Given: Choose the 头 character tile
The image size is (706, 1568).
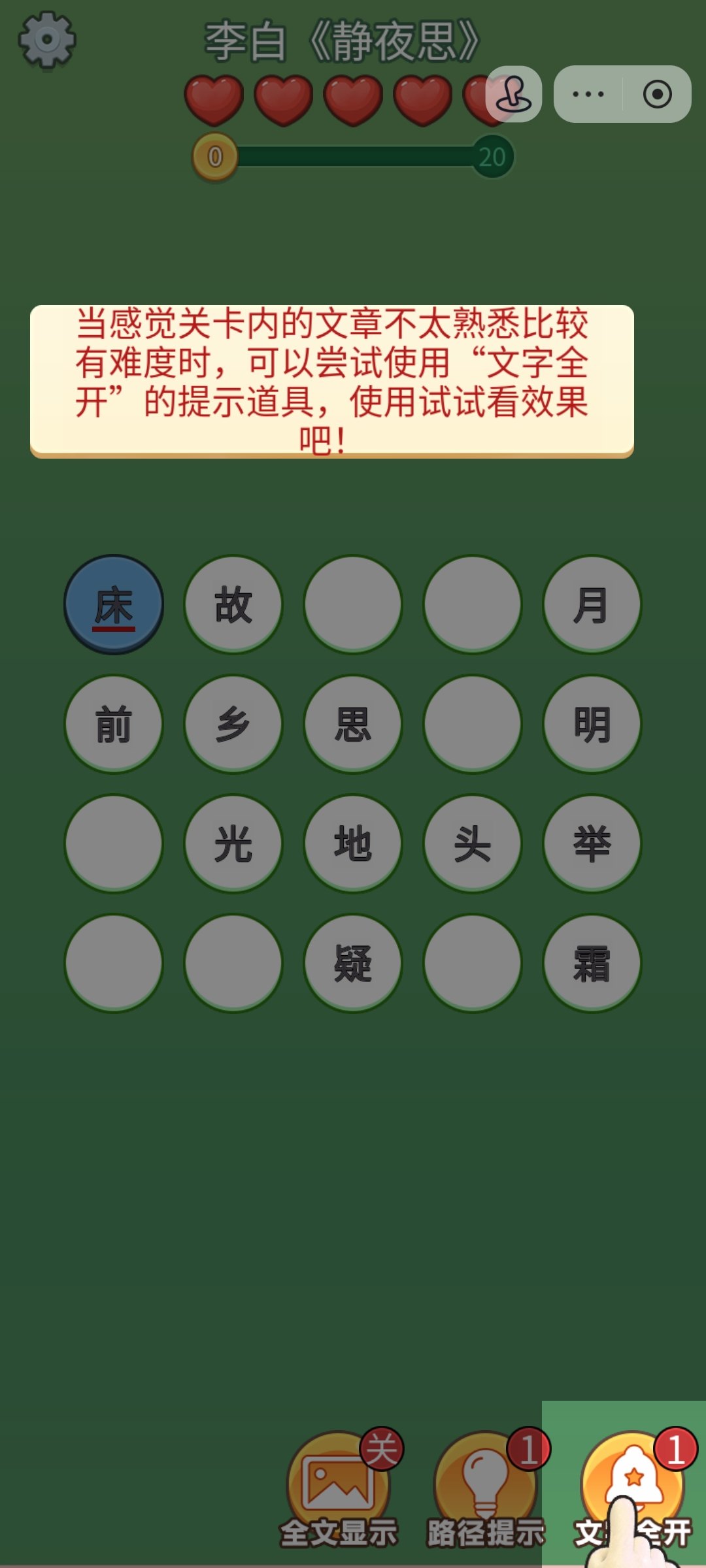Looking at the screenshot, I should tap(472, 843).
